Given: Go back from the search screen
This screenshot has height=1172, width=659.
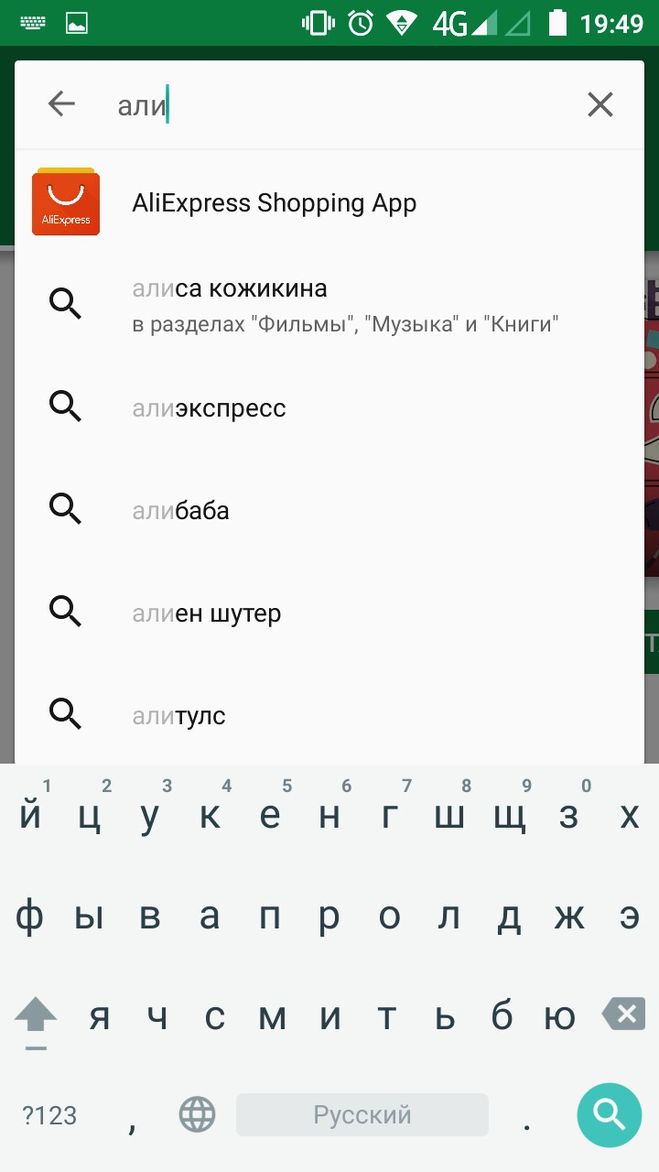Looking at the screenshot, I should [62, 104].
